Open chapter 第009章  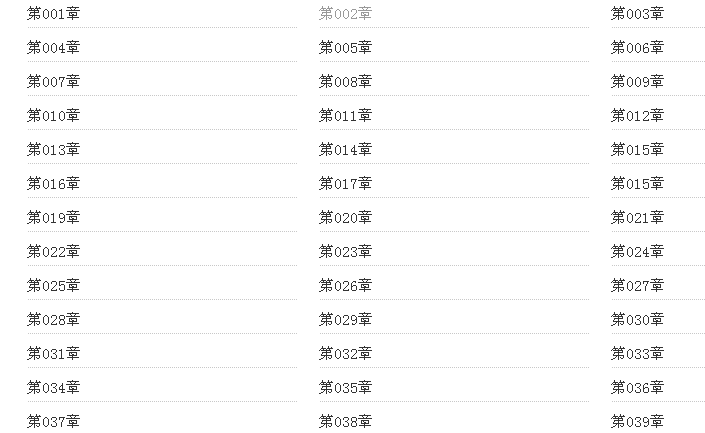[637, 82]
